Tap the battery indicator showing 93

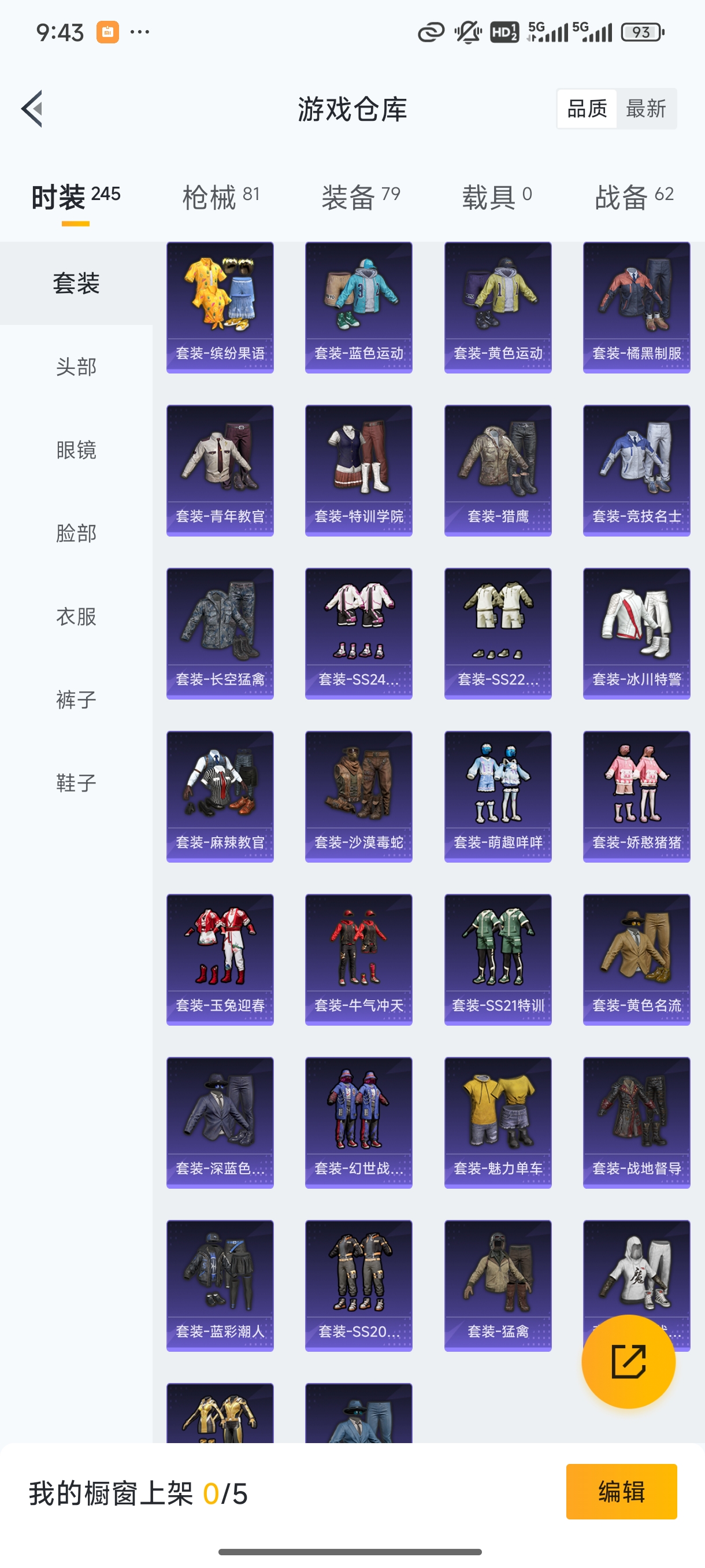(637, 34)
